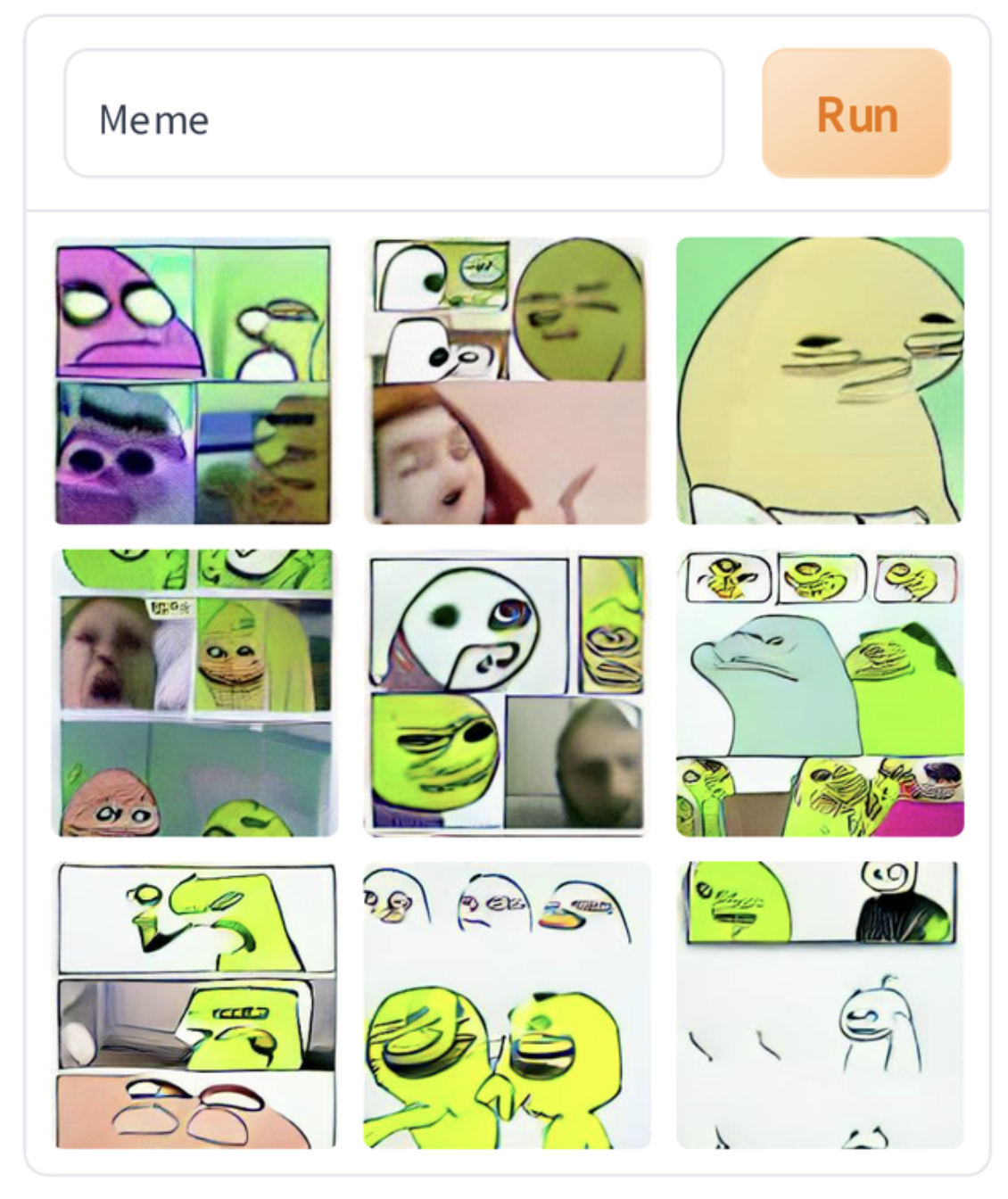1008x1199 pixels.
Task: Enlarge the single pale yellow blob image
Action: click(820, 381)
